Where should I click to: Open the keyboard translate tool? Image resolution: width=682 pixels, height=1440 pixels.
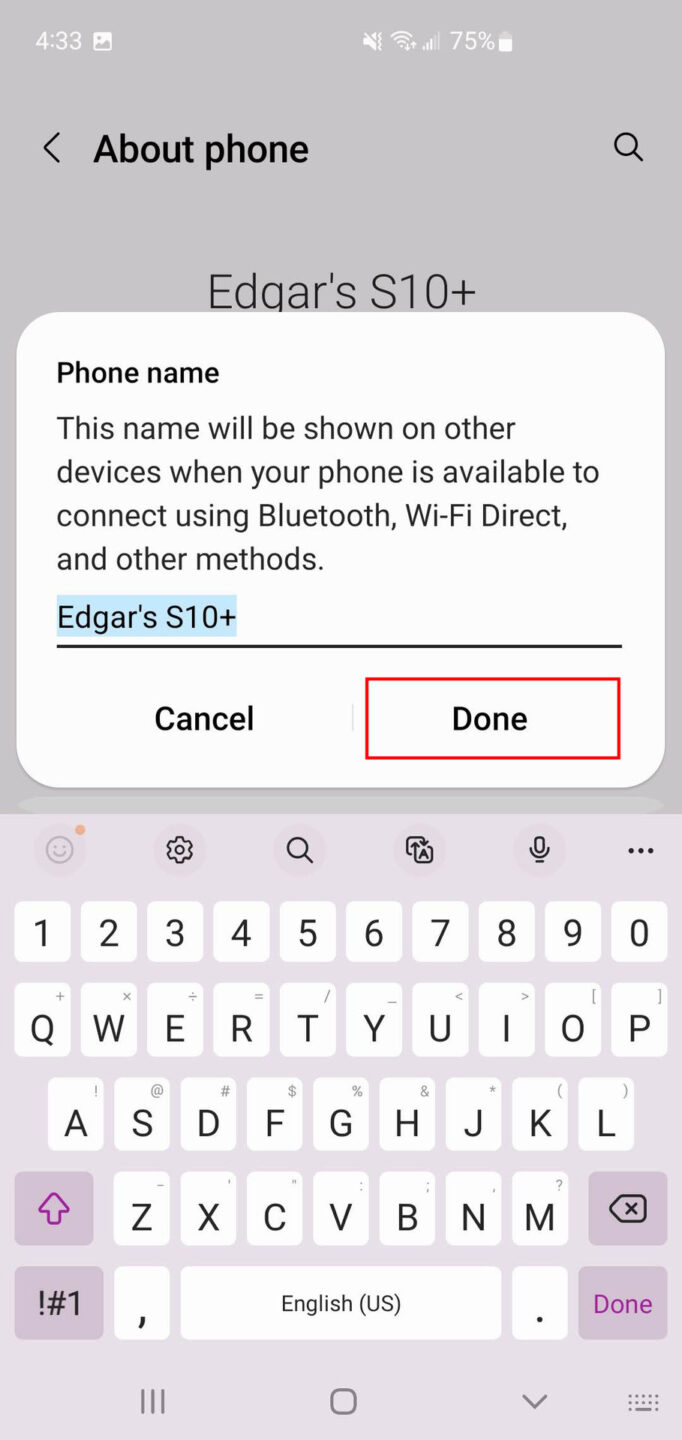419,850
